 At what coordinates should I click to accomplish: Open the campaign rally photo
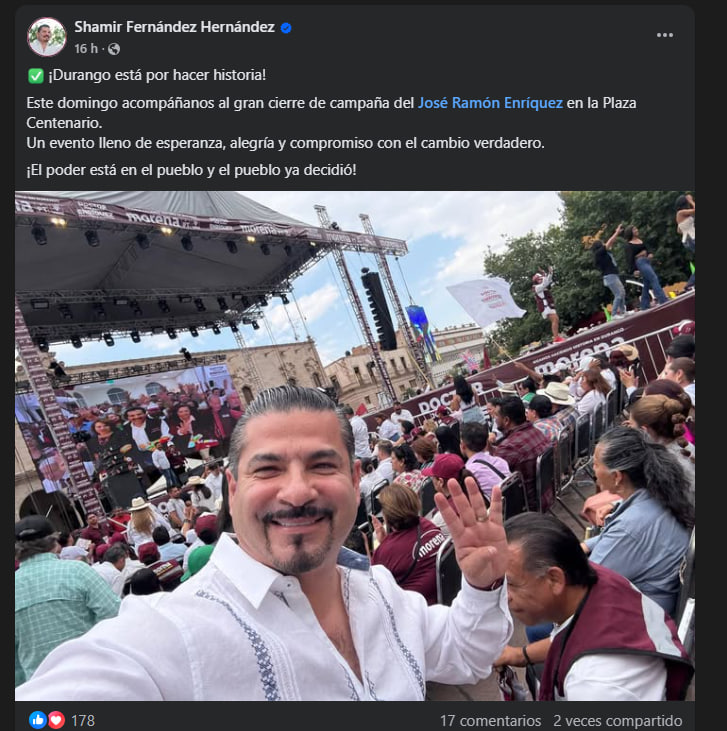354,445
